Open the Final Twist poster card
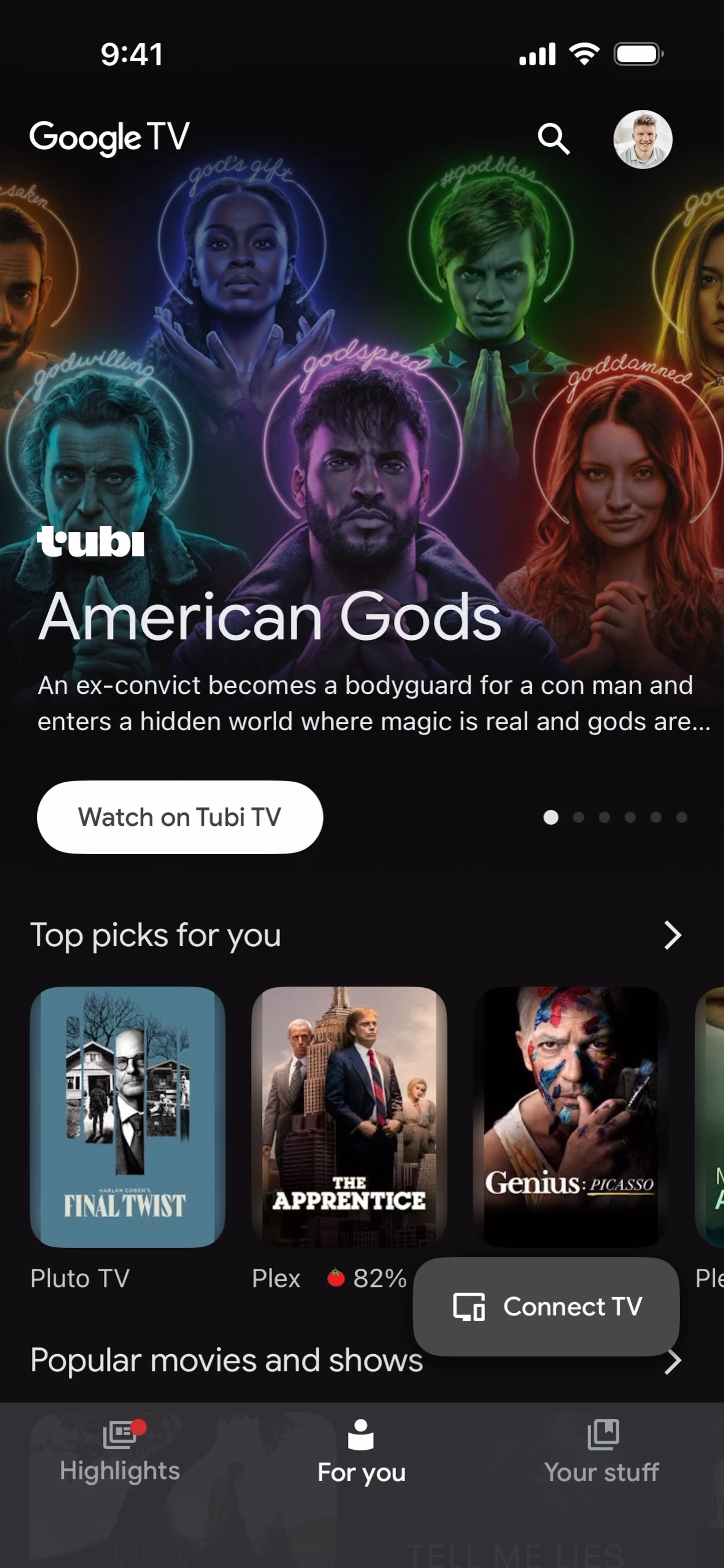Screen dimensions: 724x1568 [127, 1116]
